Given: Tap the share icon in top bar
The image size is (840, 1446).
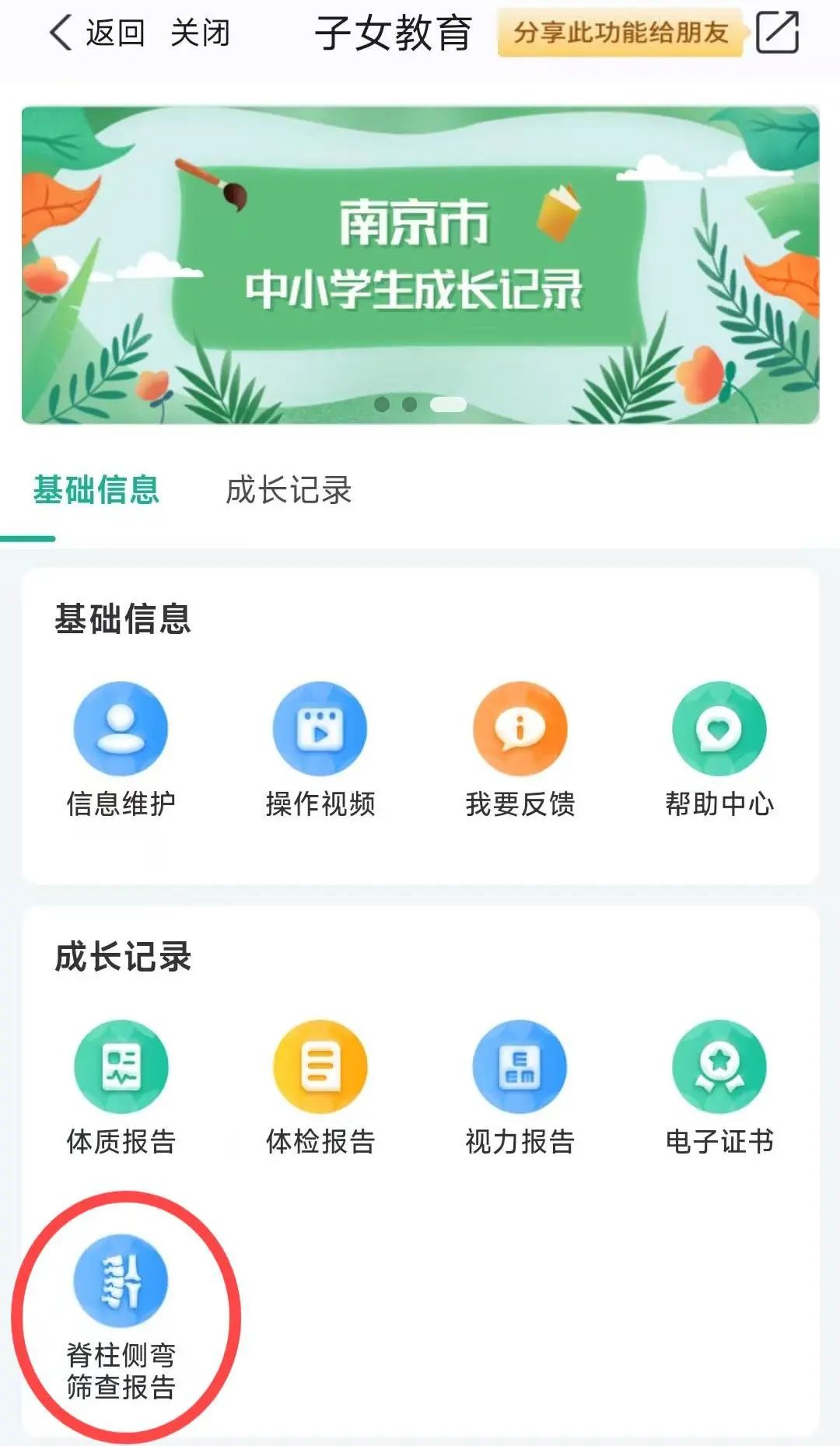Looking at the screenshot, I should tap(777, 33).
